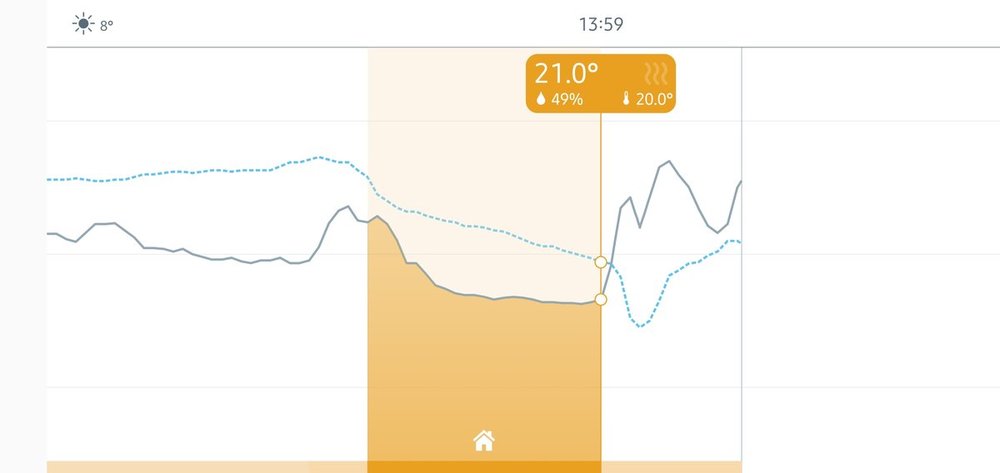This screenshot has width=1000, height=473.
Task: Tap the home icon on schedule bar
Action: pos(484,440)
